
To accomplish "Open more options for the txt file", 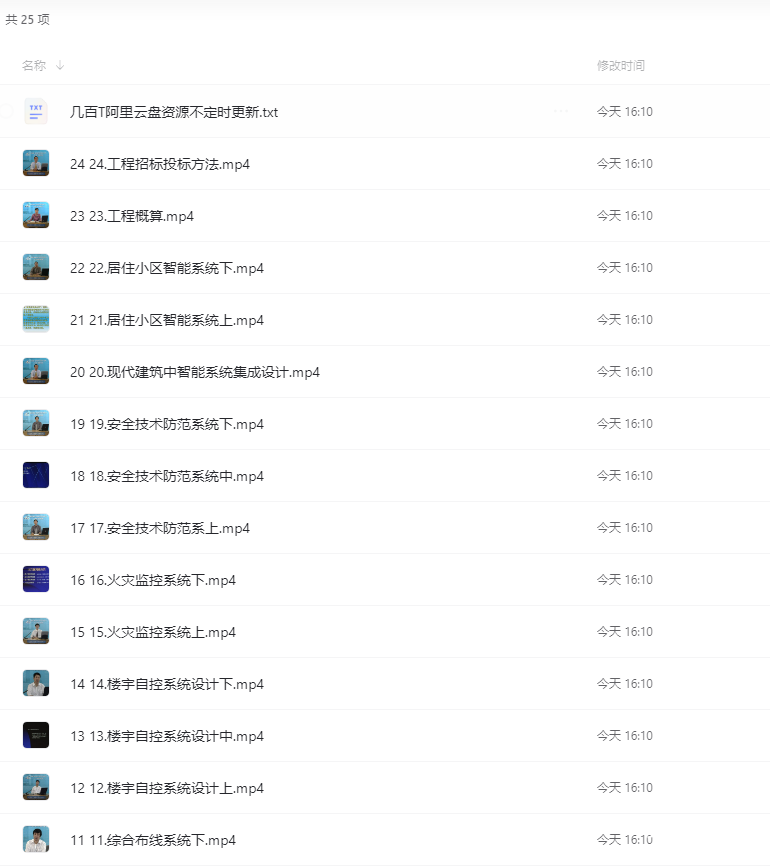I will pos(560,111).
